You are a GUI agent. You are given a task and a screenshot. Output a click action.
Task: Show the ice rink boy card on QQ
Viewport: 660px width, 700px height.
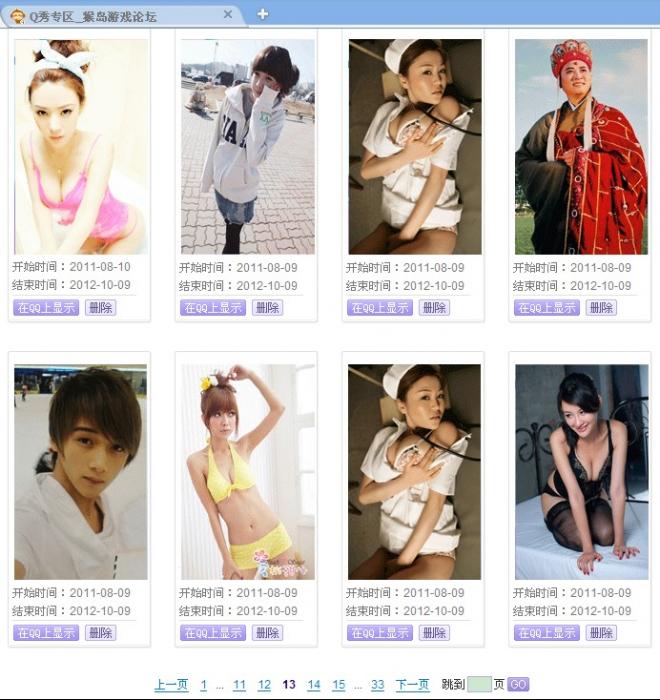click(45, 633)
